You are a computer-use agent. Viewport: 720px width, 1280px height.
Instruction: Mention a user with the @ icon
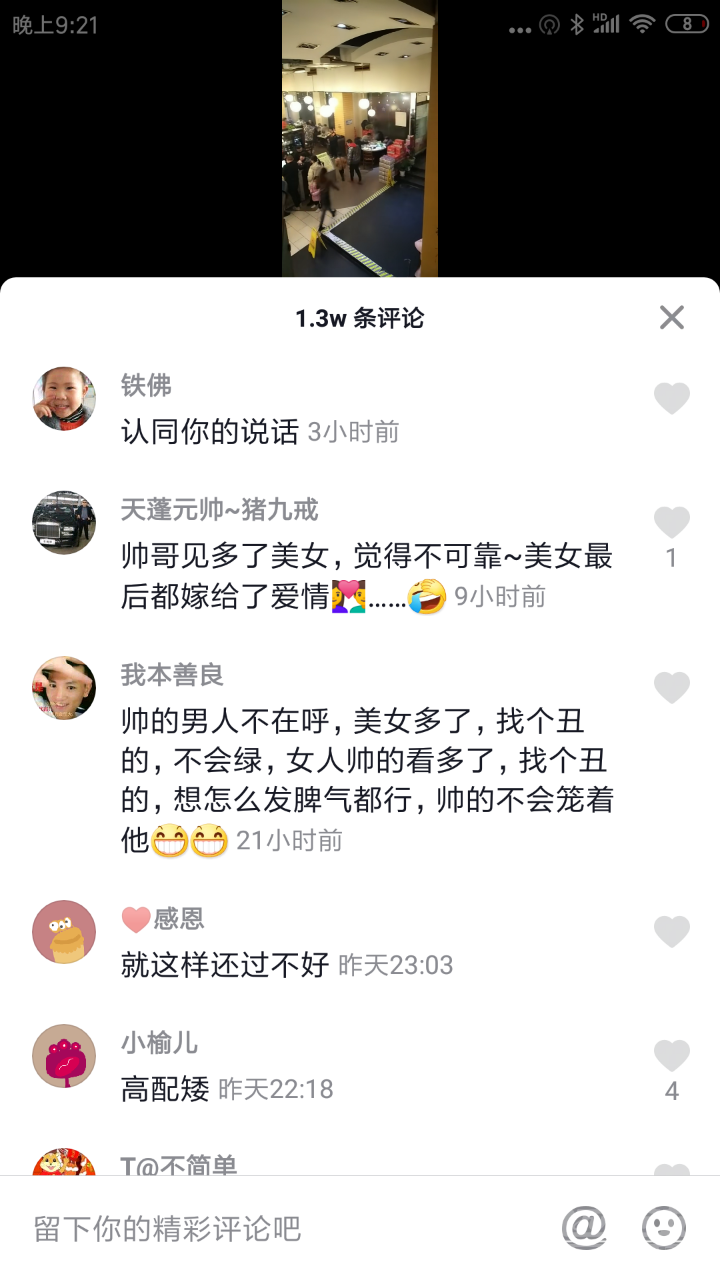coord(585,1227)
